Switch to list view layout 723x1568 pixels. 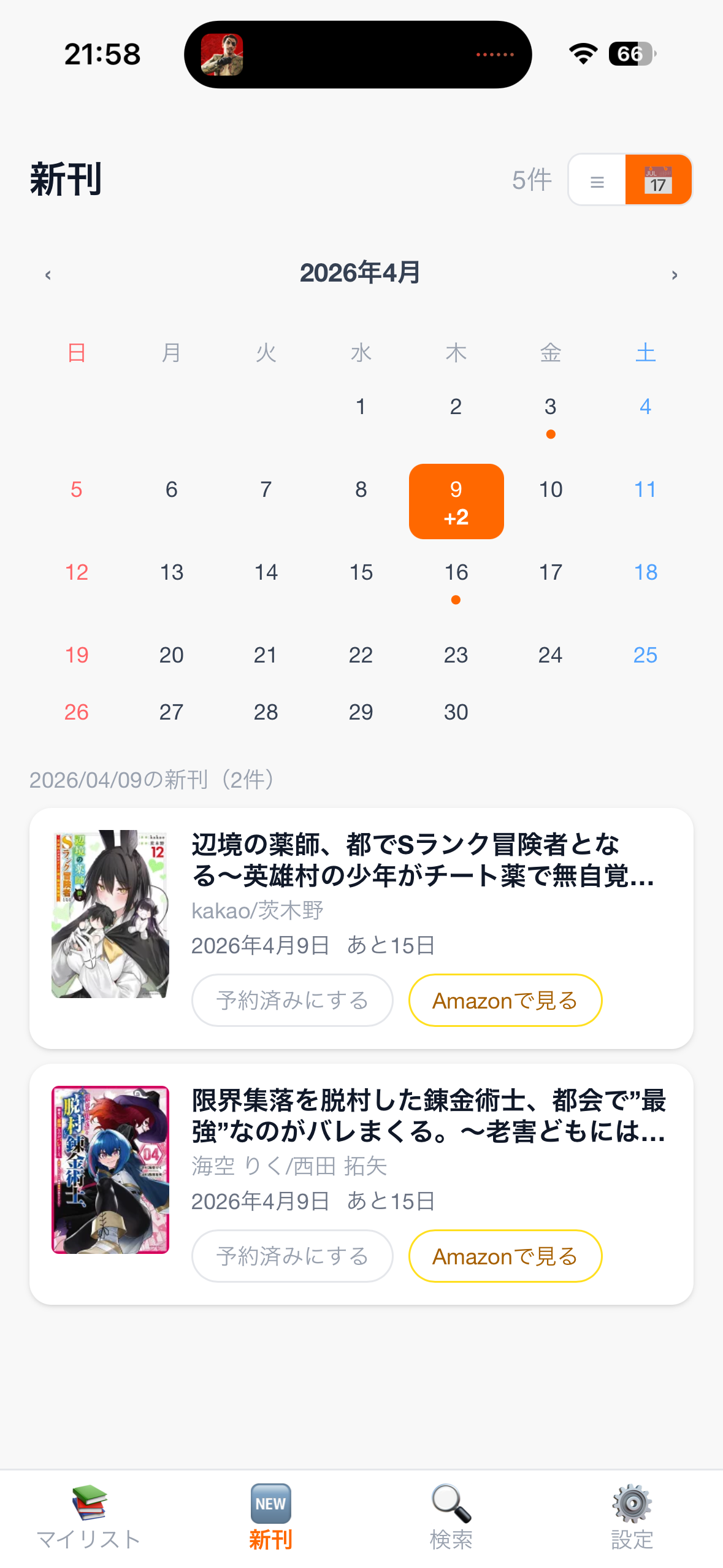(x=597, y=180)
